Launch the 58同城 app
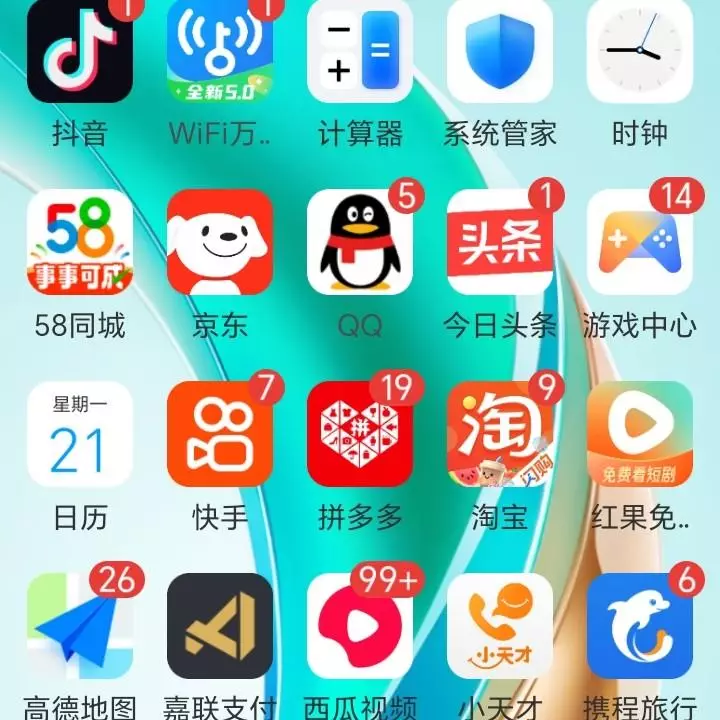Screen dimensions: 720x720 (80, 243)
